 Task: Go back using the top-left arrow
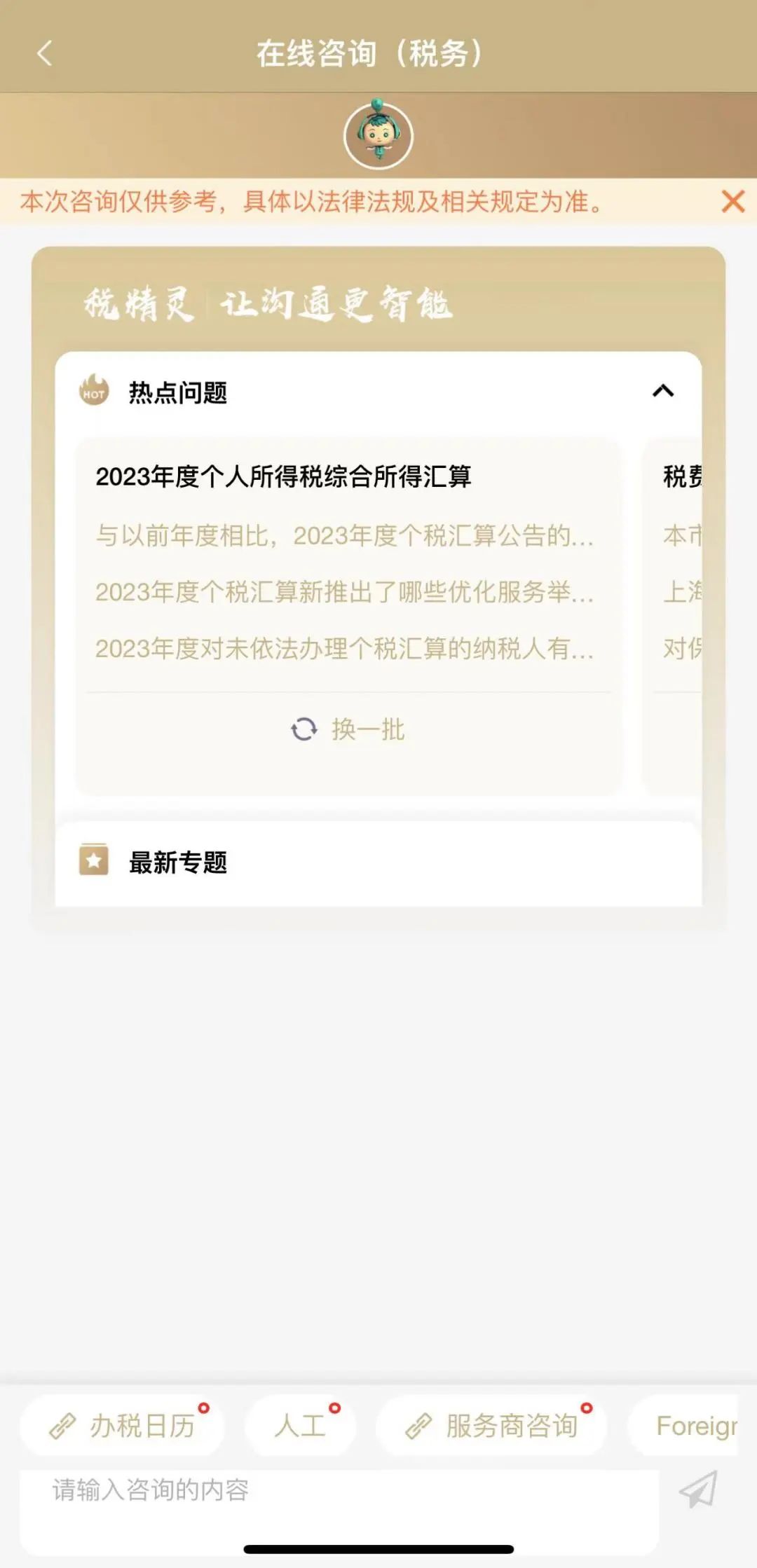pos(45,53)
